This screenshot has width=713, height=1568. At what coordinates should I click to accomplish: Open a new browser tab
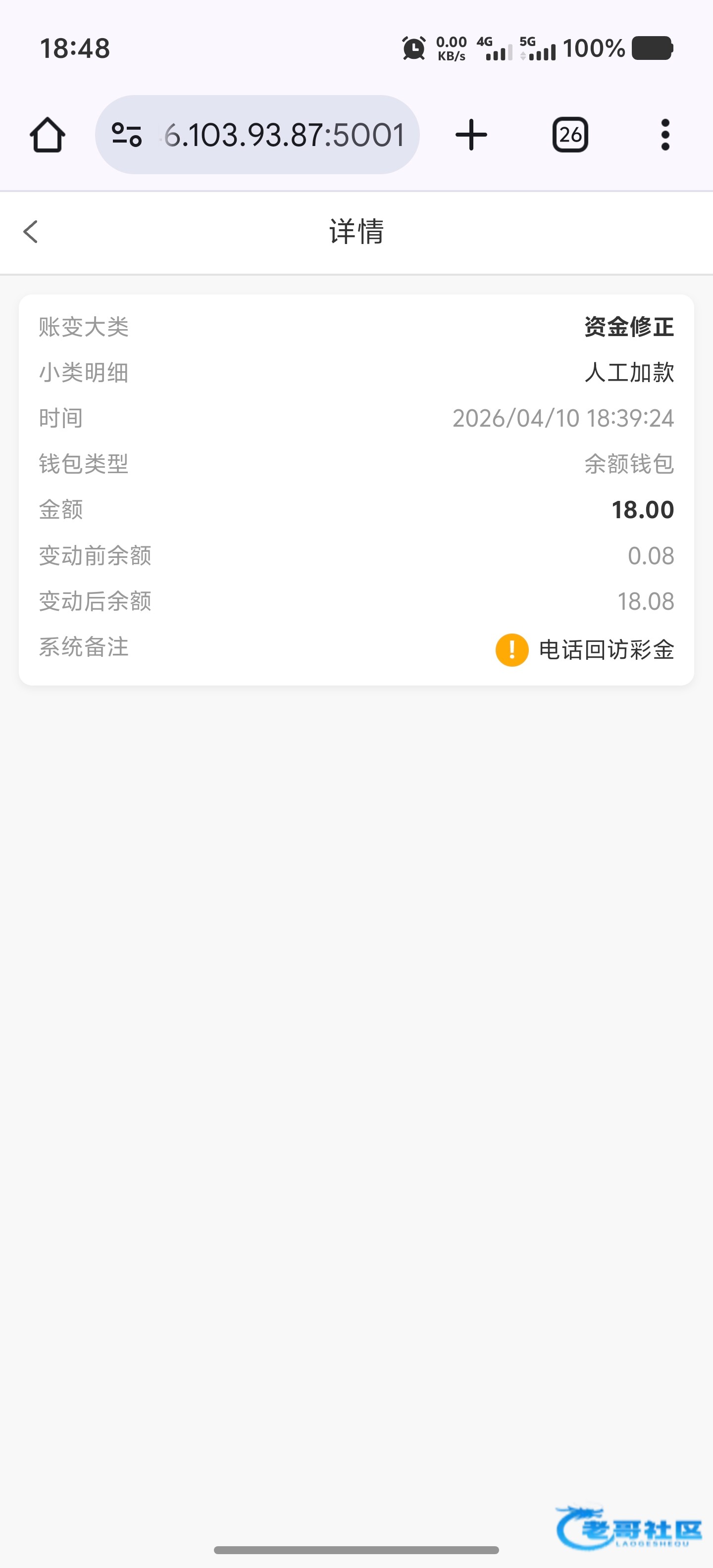click(x=471, y=135)
